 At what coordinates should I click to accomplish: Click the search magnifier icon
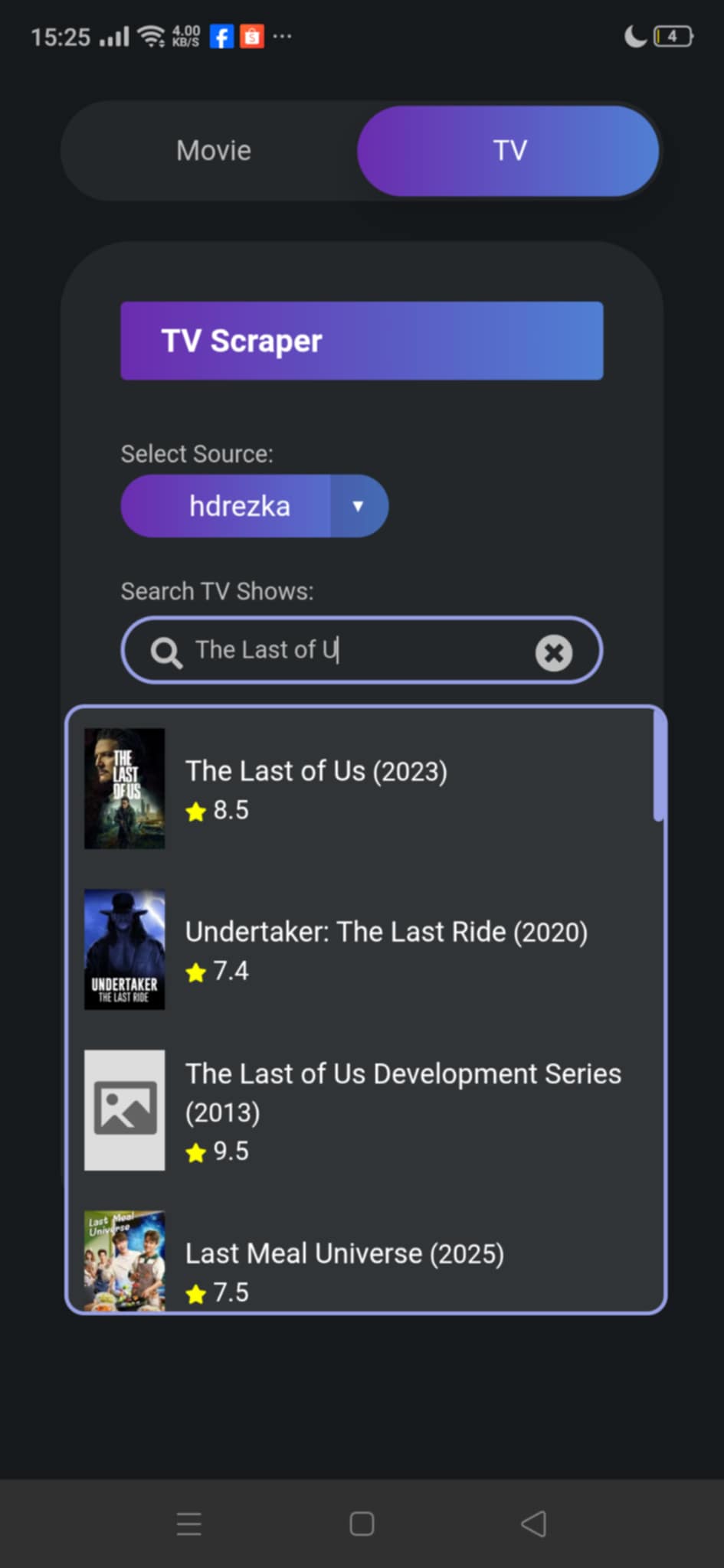(x=165, y=652)
